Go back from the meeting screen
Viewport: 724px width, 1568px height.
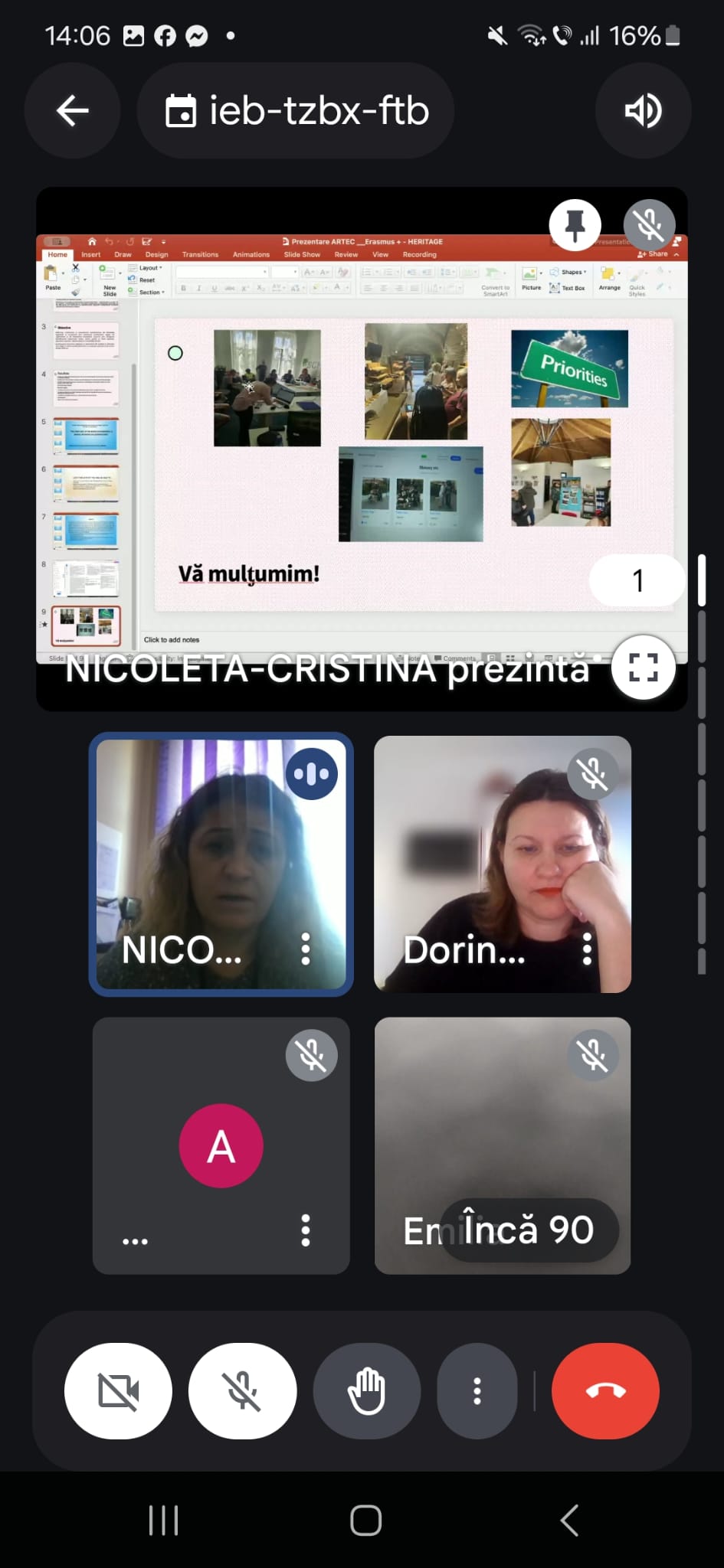(73, 111)
